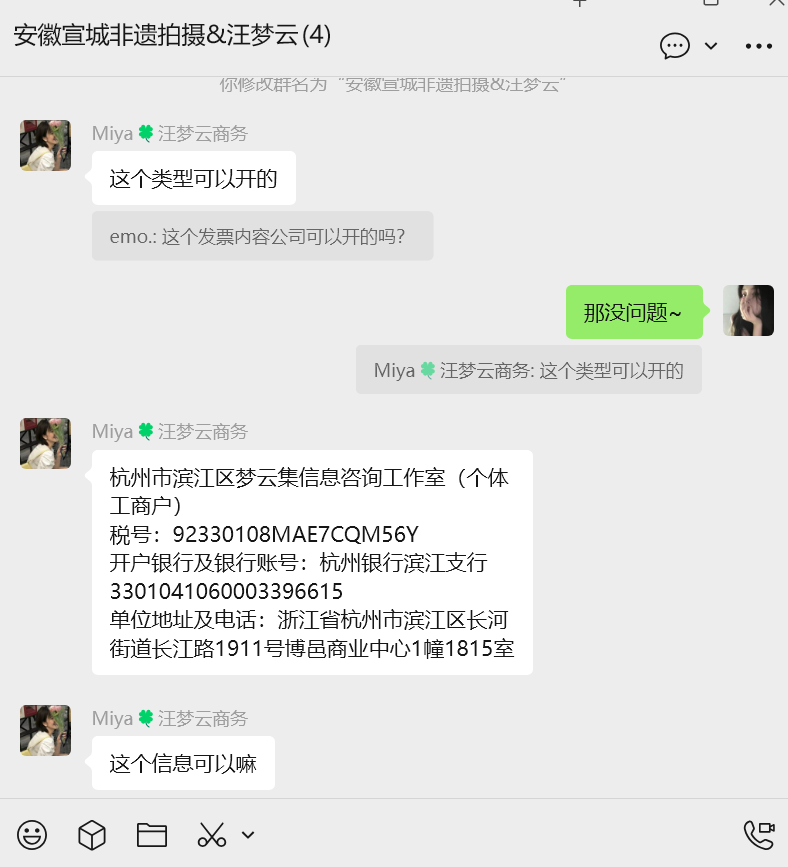Screen dimensions: 788x867
Task: Take a screenshot with the scissors icon
Action: click(x=212, y=834)
